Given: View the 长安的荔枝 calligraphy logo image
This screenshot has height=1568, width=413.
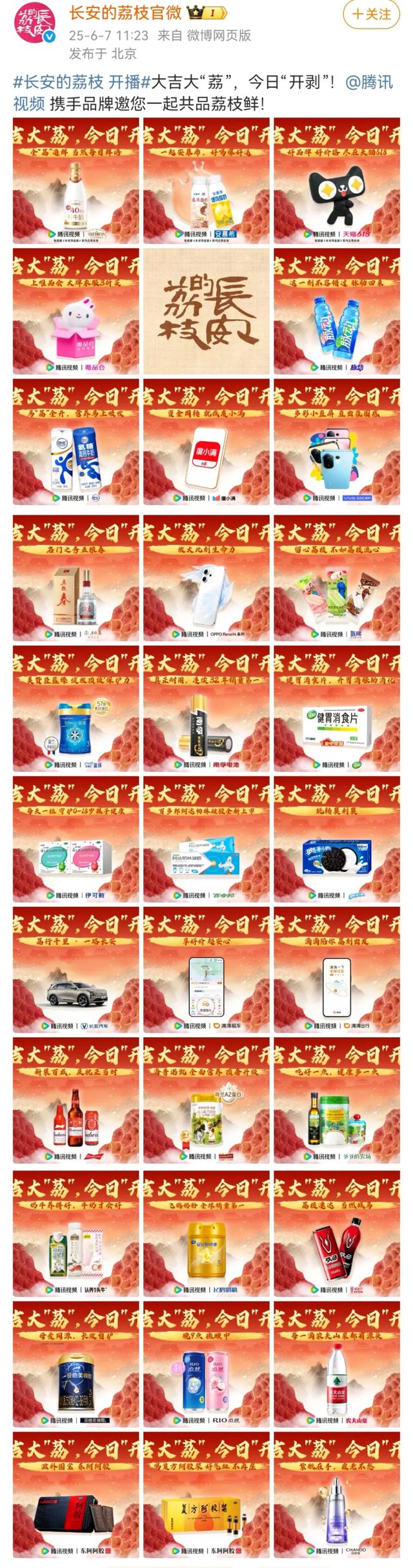Looking at the screenshot, I should 206,311.
